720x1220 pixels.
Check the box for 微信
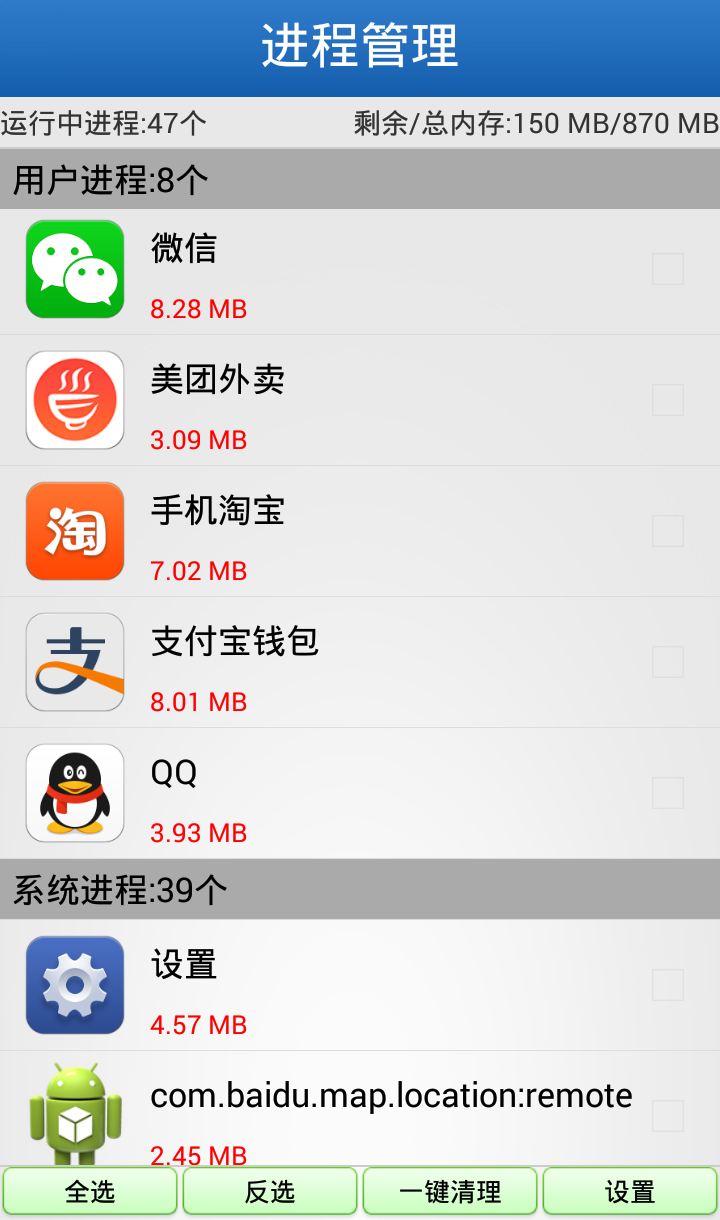668,269
